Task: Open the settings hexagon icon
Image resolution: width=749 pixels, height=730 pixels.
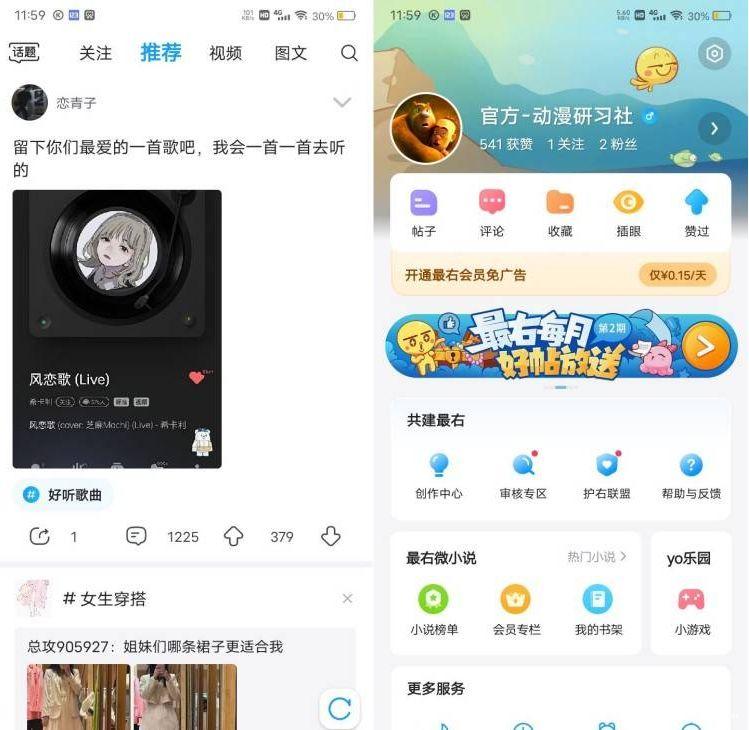Action: pos(714,54)
